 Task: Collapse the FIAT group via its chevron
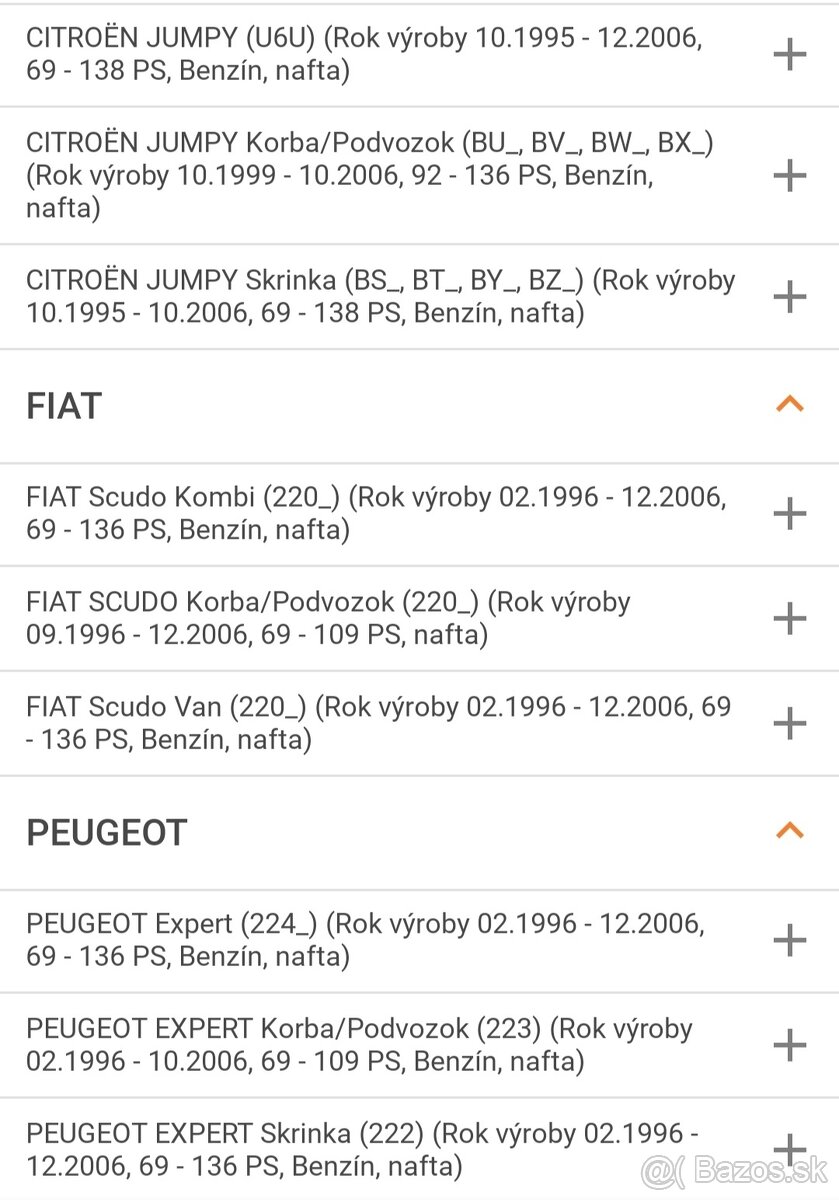click(x=791, y=402)
